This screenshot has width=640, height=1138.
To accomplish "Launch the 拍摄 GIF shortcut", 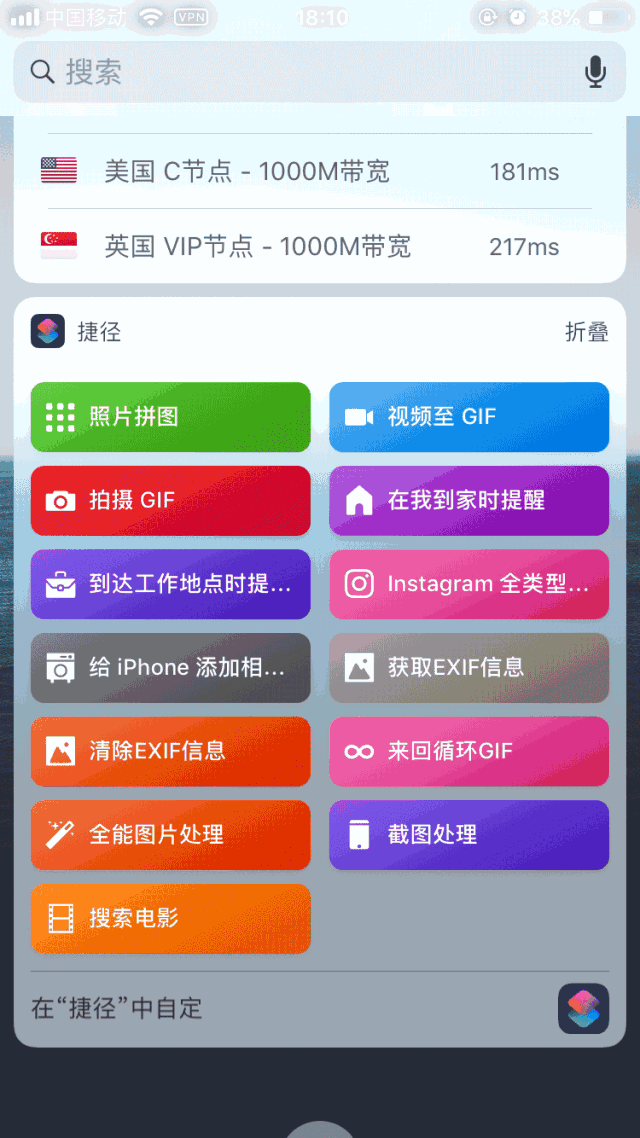I will pos(171,501).
